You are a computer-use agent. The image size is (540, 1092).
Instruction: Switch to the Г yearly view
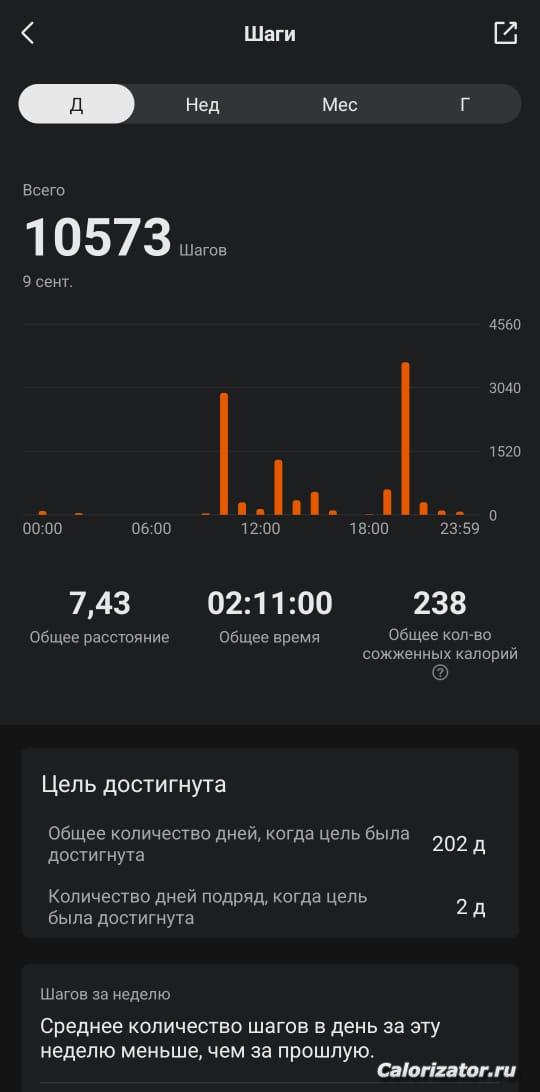click(465, 104)
